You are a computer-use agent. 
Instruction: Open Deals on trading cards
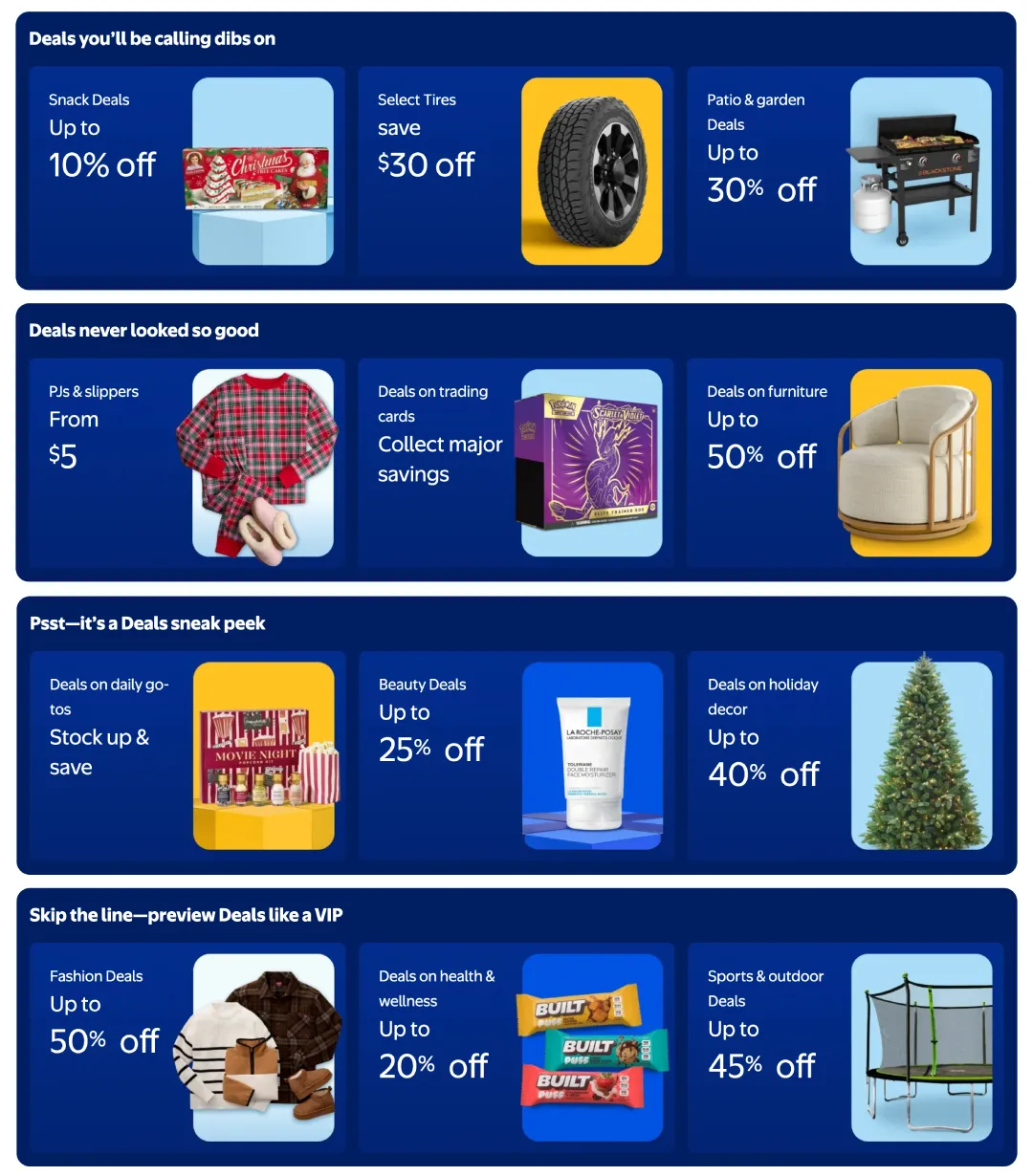click(516, 463)
